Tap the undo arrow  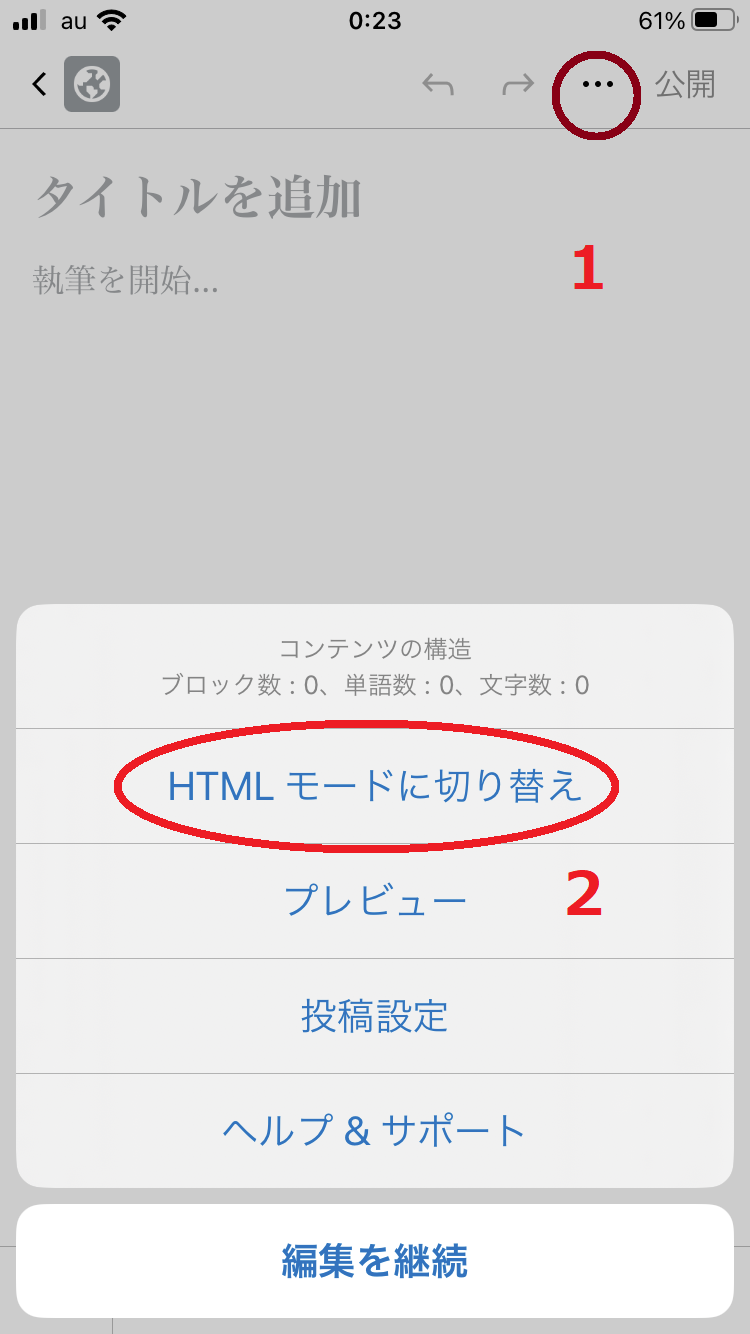point(438,85)
